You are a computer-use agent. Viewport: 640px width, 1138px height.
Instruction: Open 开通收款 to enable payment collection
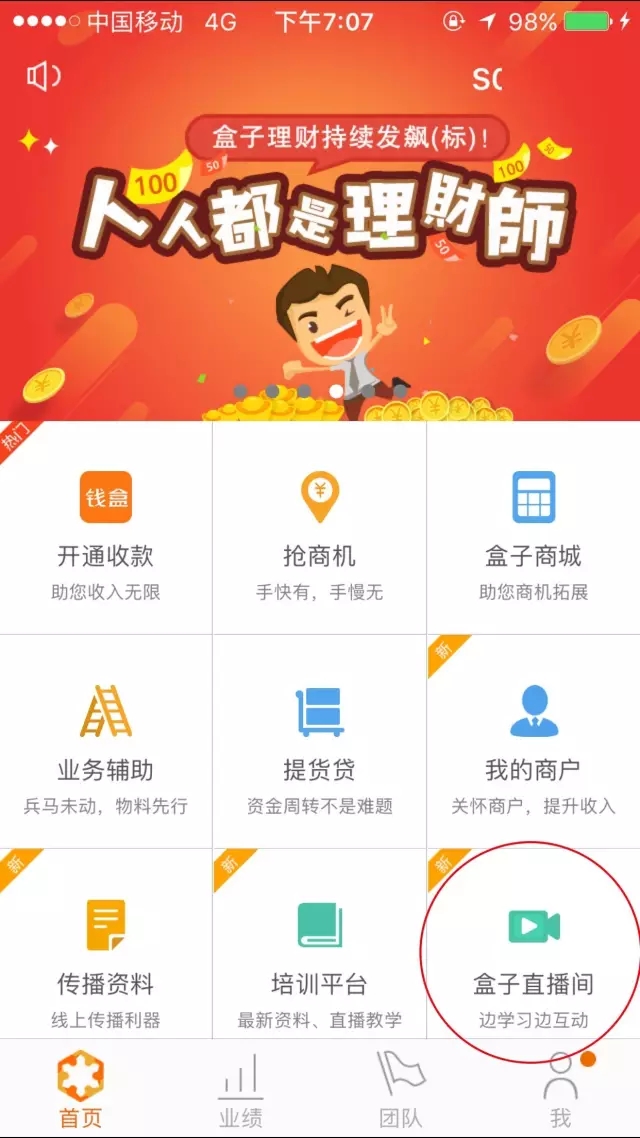tap(106, 528)
